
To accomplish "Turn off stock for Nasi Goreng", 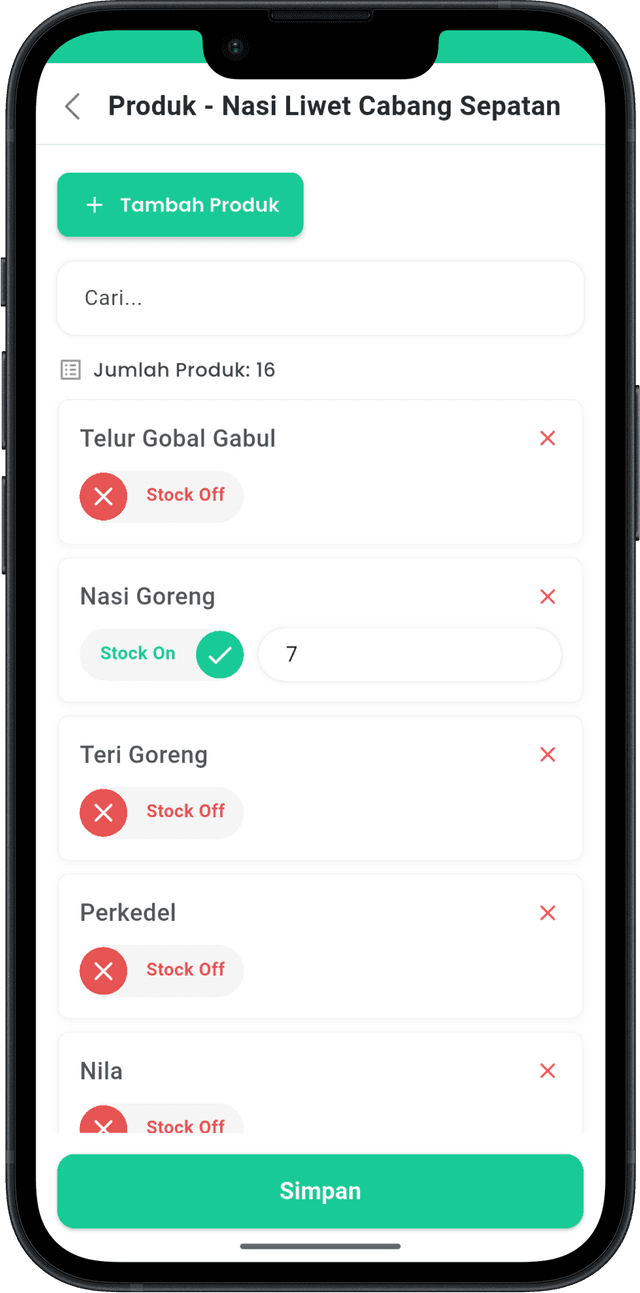I will point(161,654).
